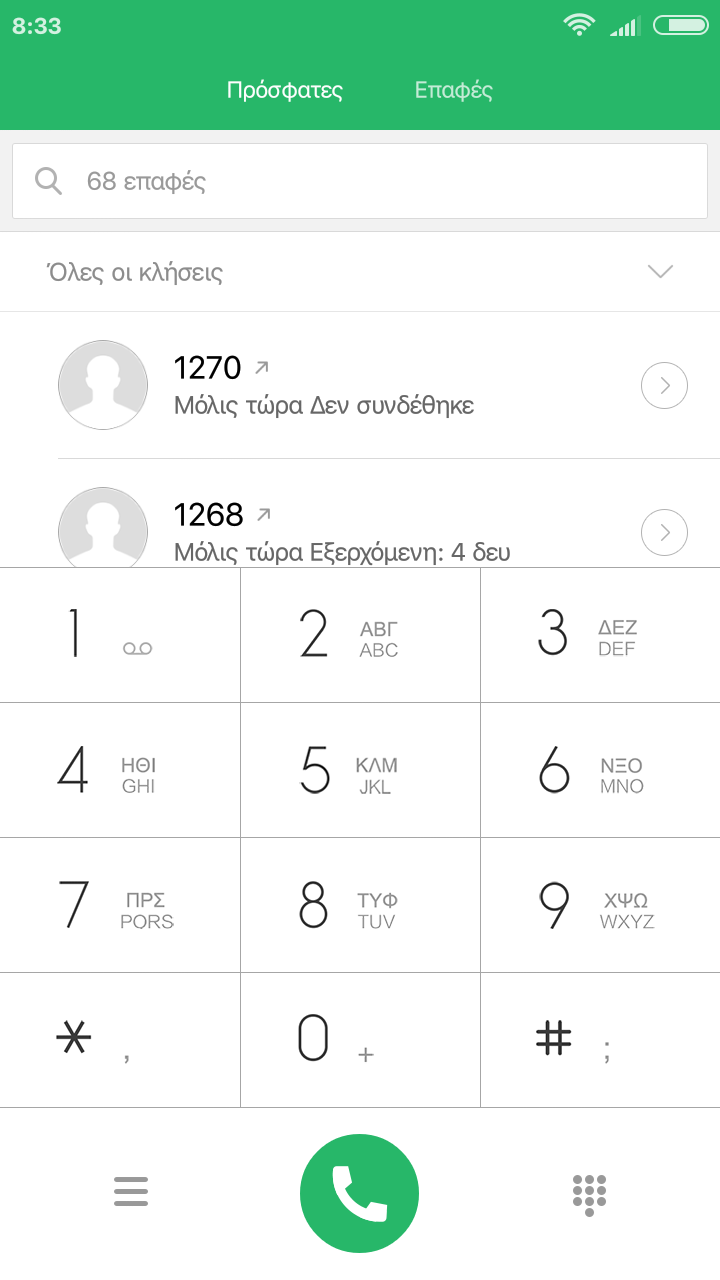
Task: Dial digit 1 on the keypad
Action: 120,635
